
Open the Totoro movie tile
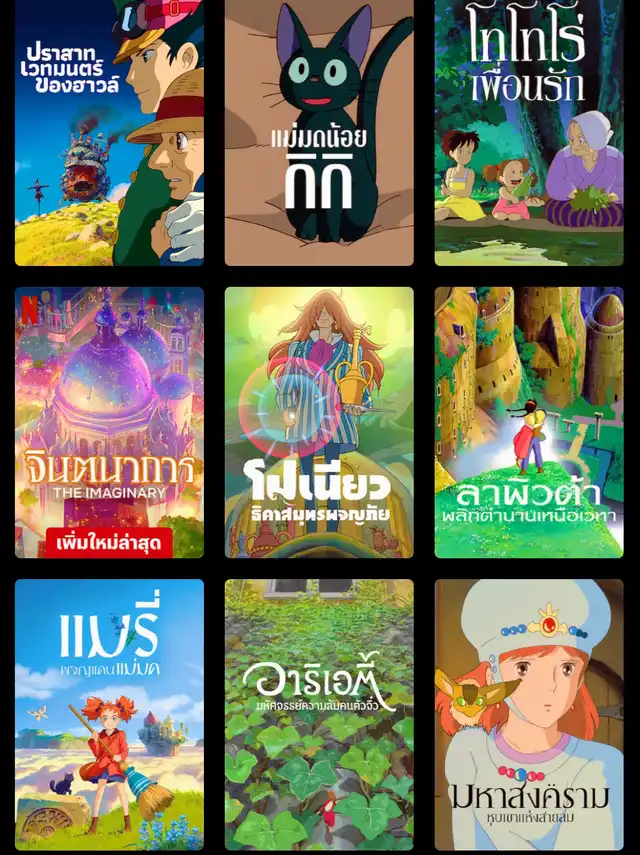[x=529, y=132]
